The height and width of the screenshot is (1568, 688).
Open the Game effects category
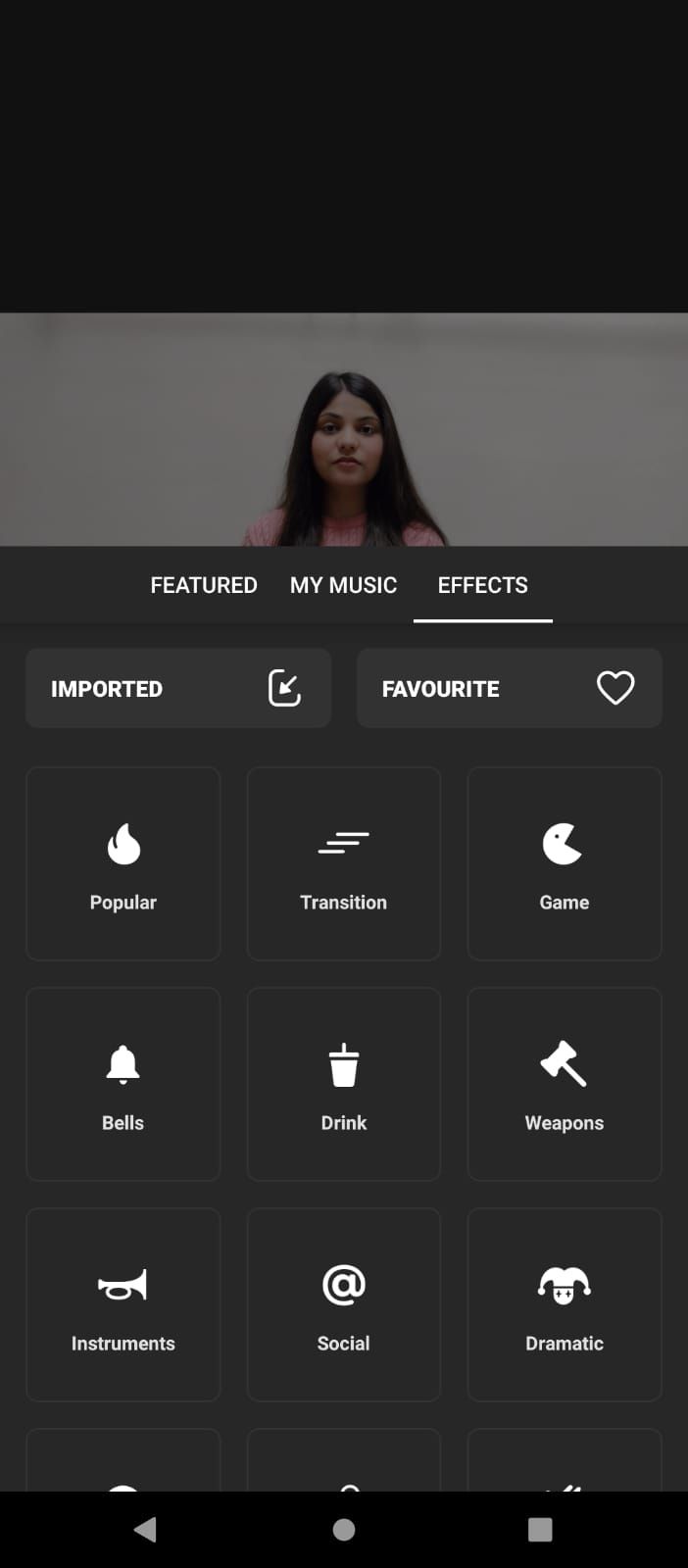[565, 863]
